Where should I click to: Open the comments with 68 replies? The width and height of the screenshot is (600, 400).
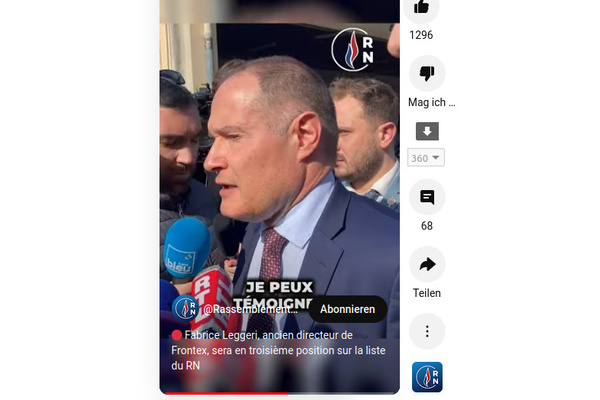(x=427, y=196)
